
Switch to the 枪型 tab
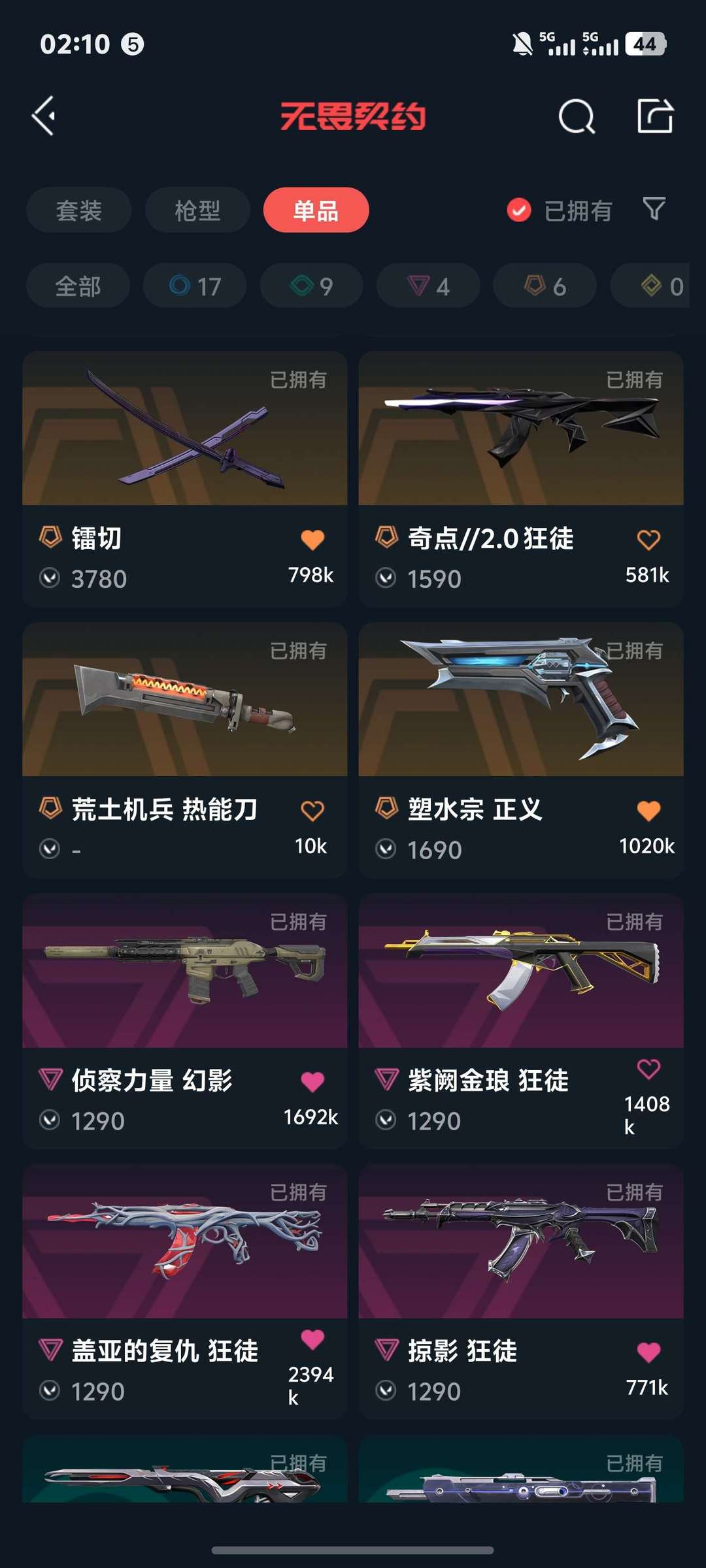[197, 210]
